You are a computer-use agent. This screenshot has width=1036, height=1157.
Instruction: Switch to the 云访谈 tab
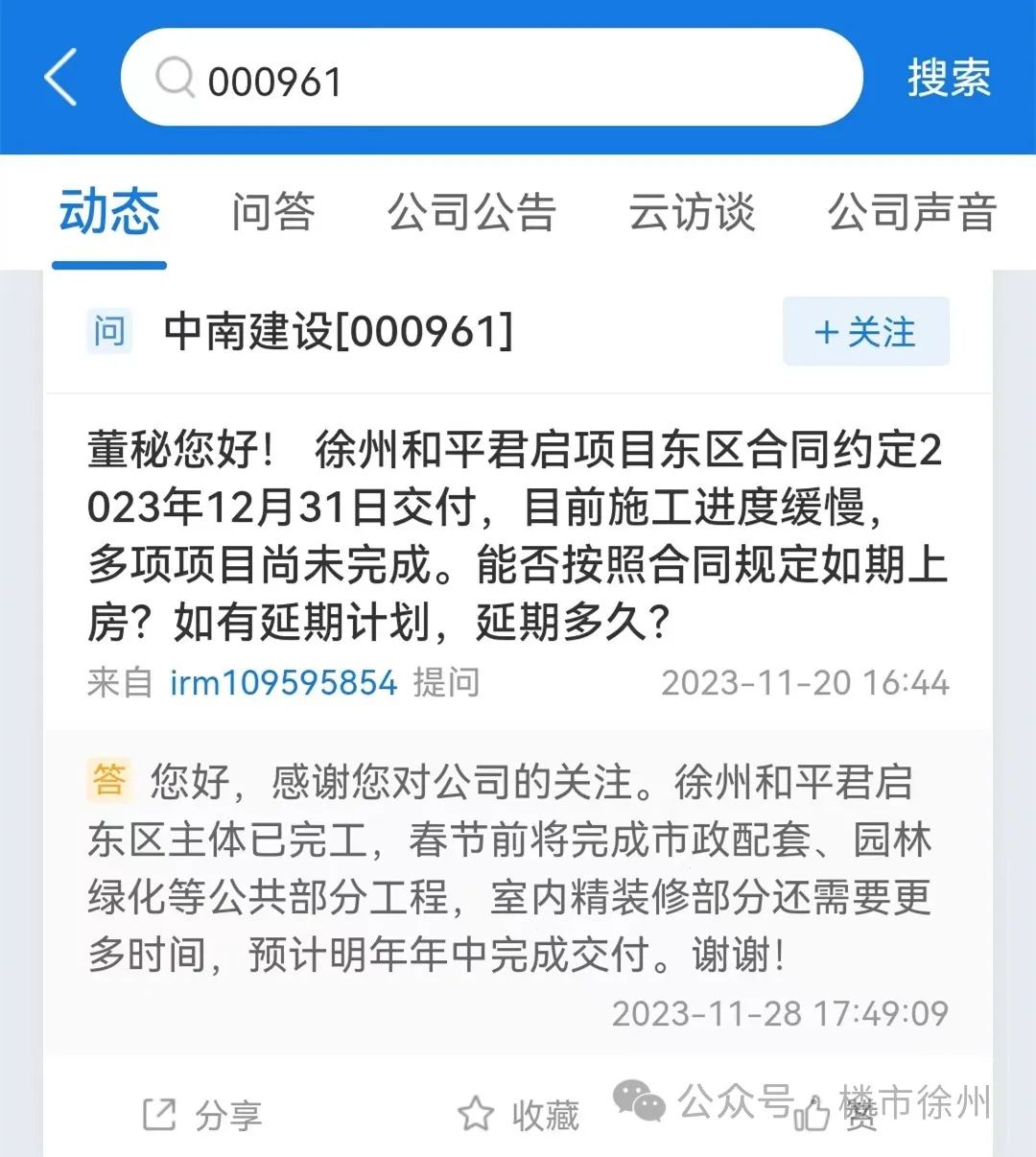click(x=692, y=212)
